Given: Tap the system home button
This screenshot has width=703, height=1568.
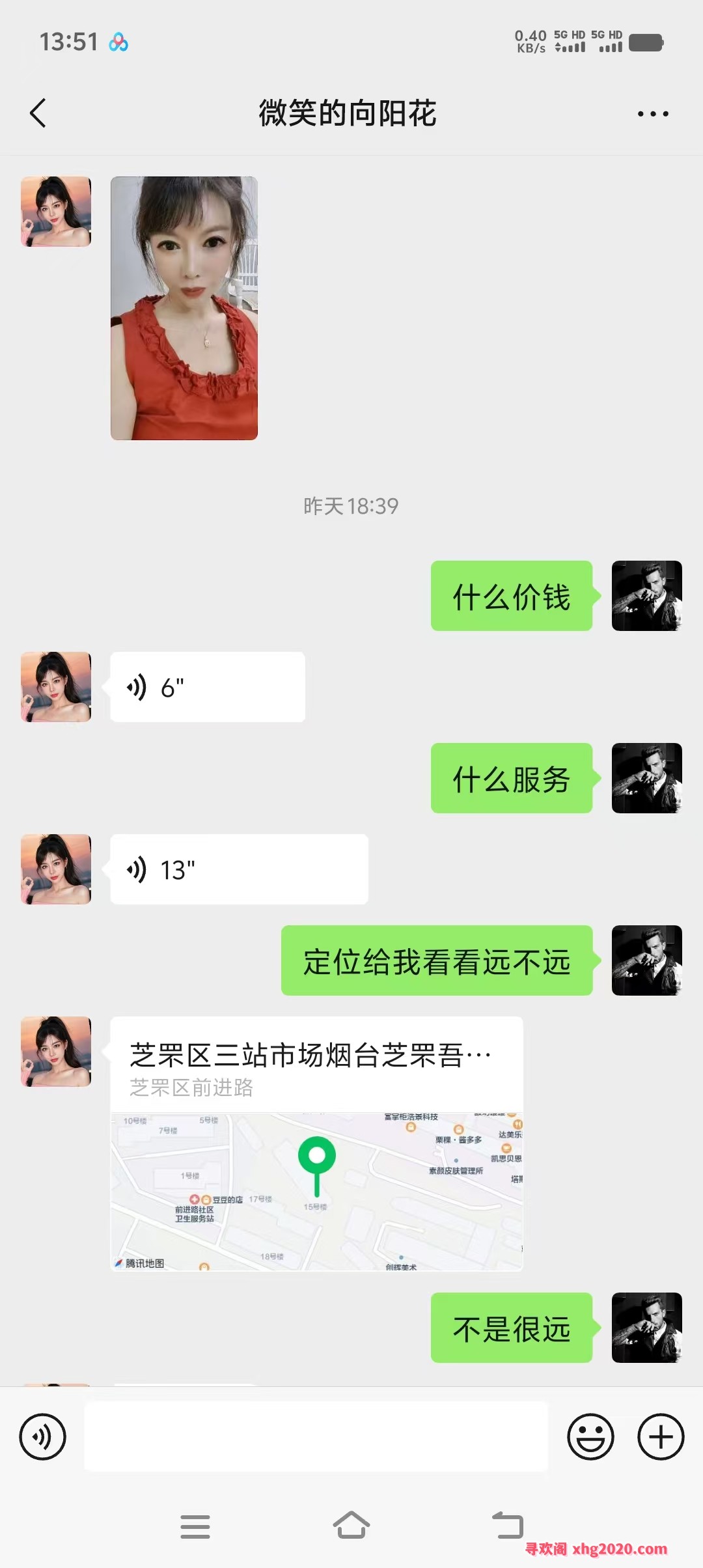Looking at the screenshot, I should click(x=351, y=1526).
